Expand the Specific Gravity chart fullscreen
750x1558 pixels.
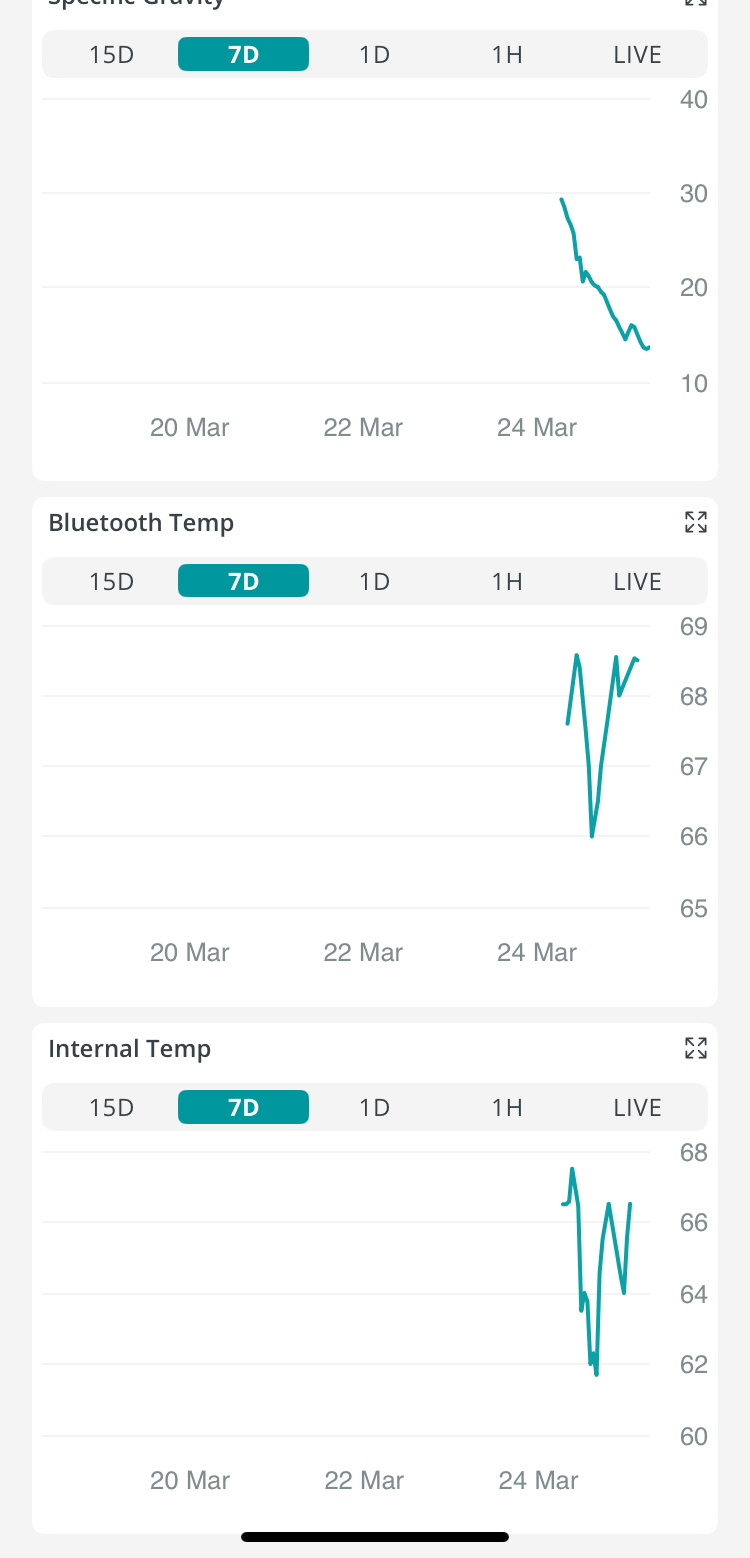(x=695, y=5)
